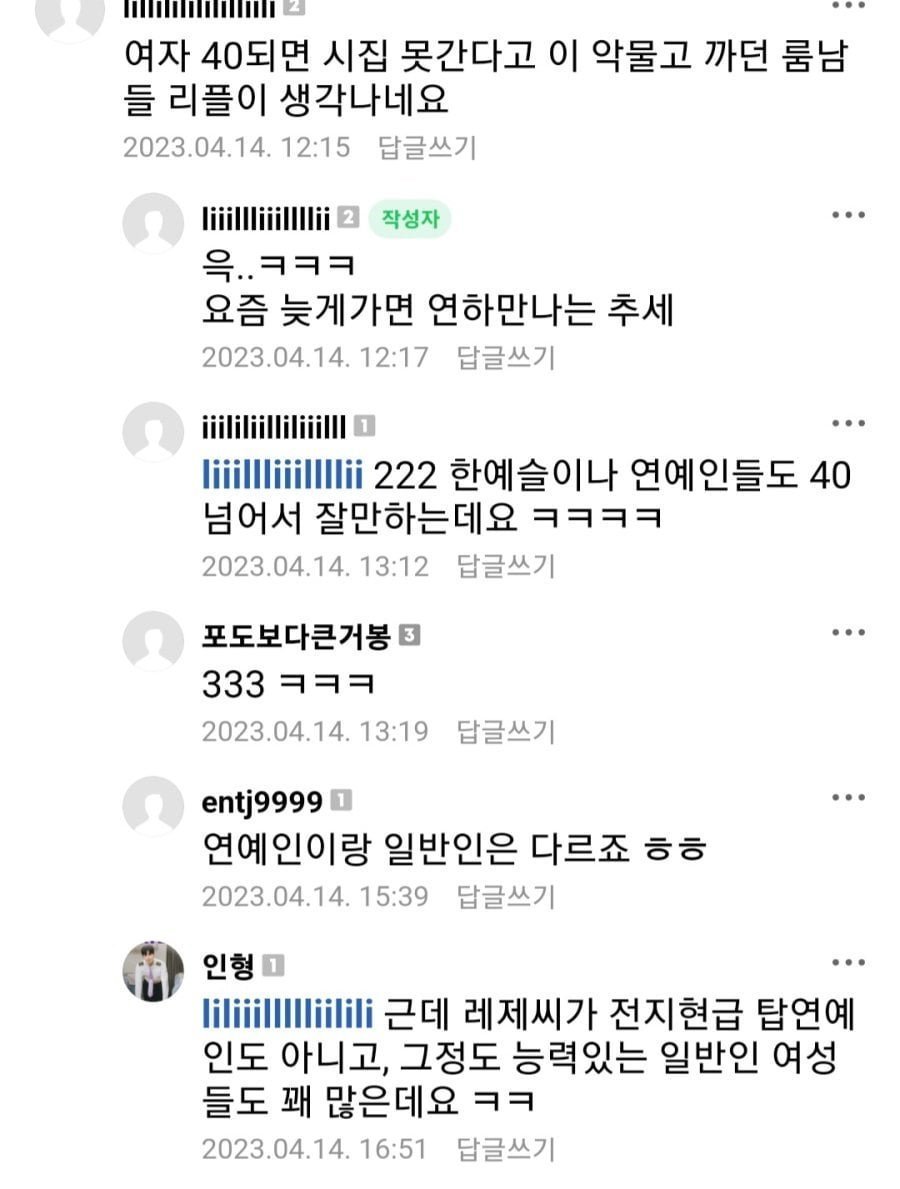Open overflow menu on entj9999's comment
Viewport: 900px width, 1189px height.
point(848,799)
